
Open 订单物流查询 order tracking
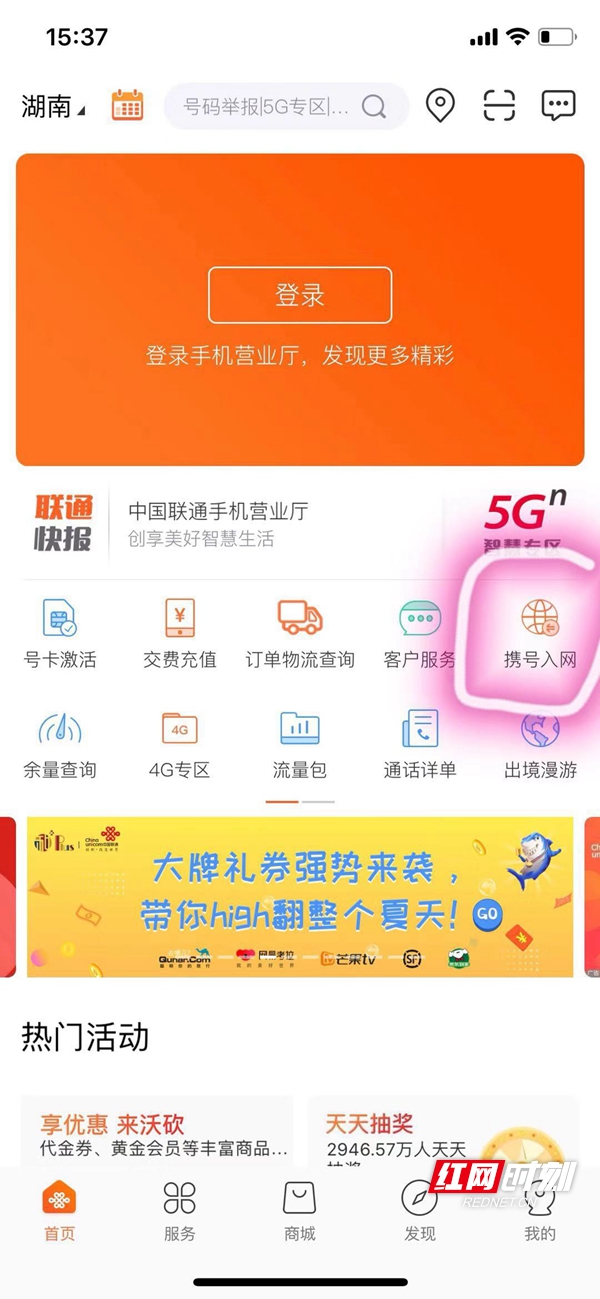point(300,633)
